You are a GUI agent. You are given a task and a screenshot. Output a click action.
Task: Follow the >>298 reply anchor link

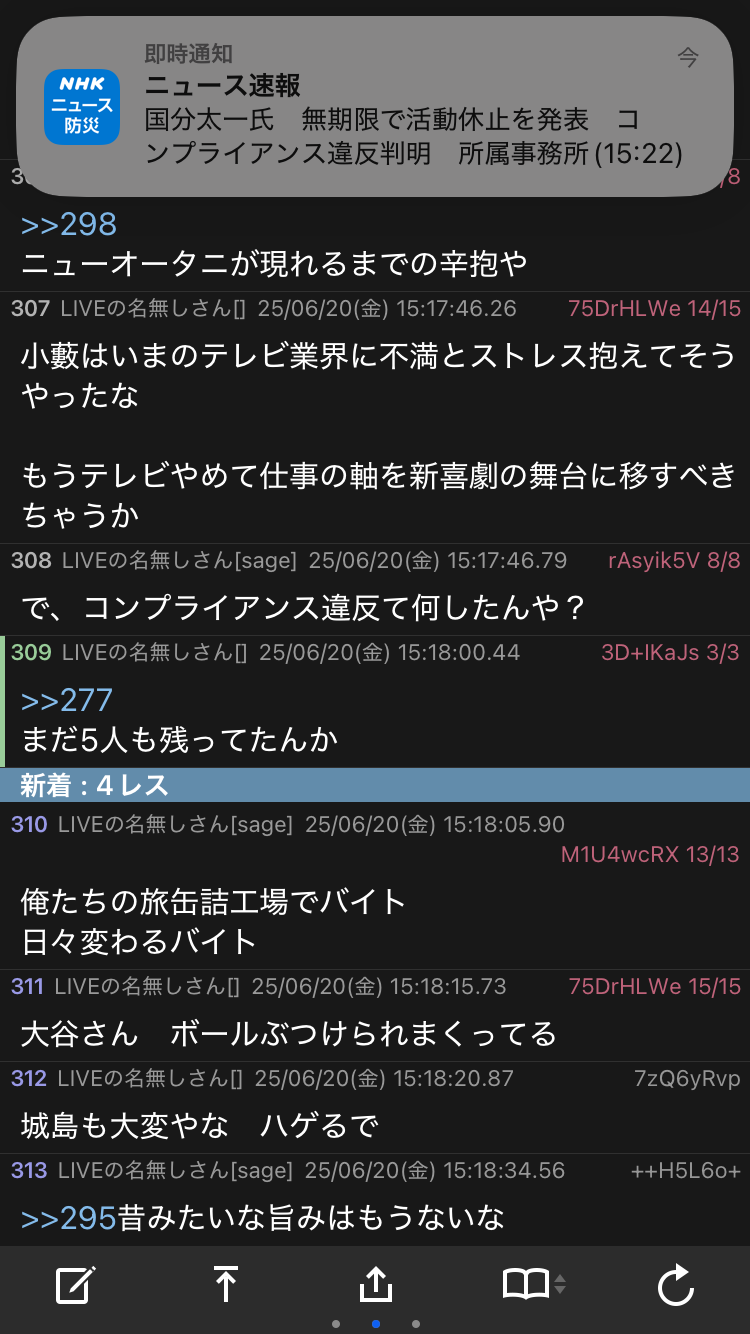[x=69, y=224]
